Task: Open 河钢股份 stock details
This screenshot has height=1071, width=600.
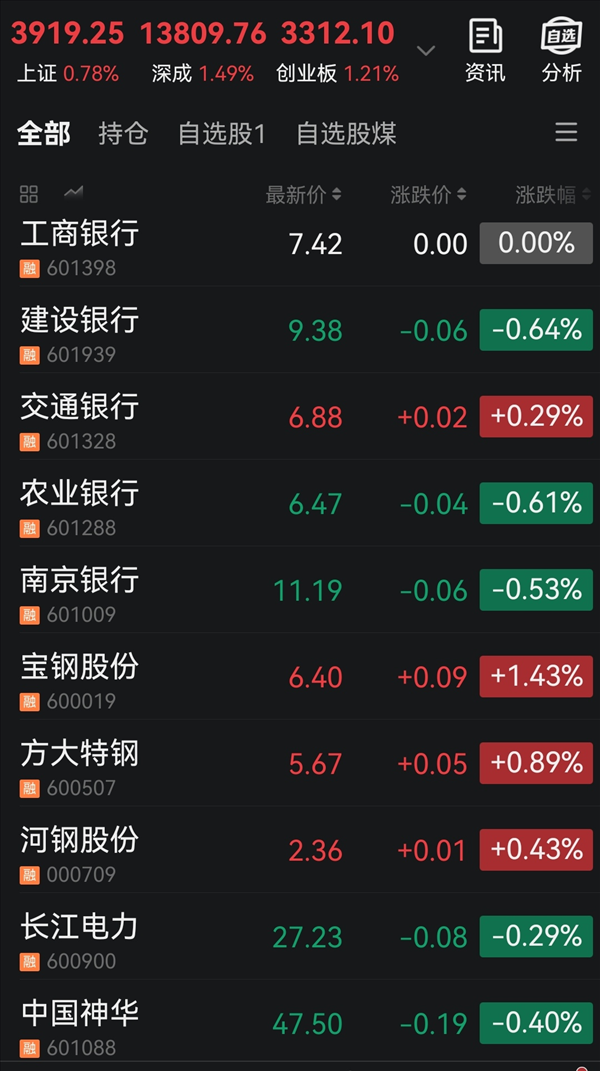Action: (x=80, y=849)
